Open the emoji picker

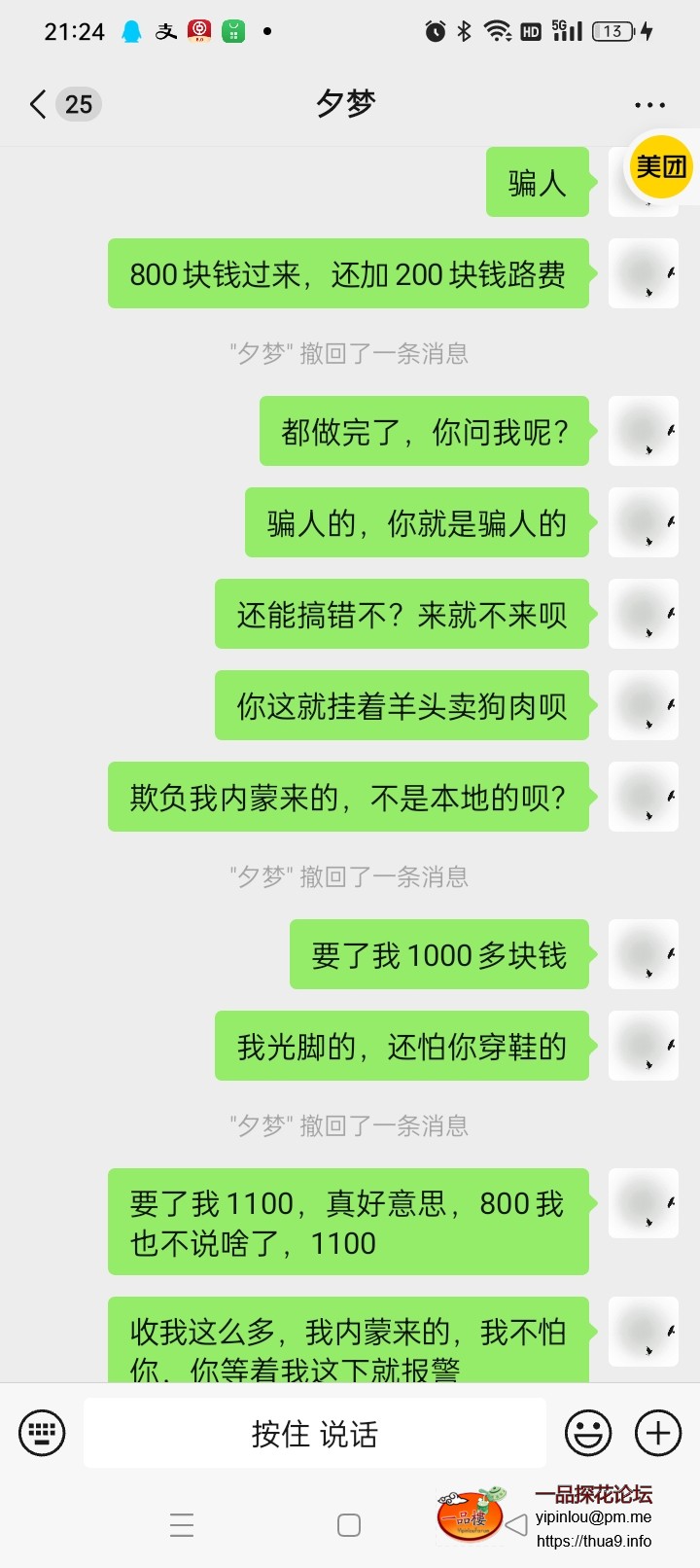pyautogui.click(x=588, y=1433)
